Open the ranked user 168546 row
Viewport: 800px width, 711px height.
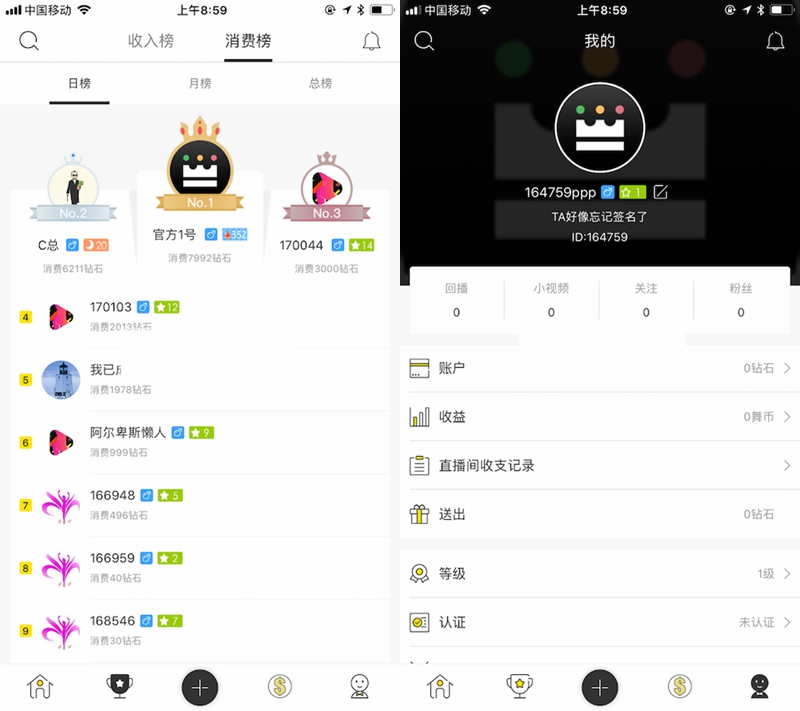click(200, 629)
